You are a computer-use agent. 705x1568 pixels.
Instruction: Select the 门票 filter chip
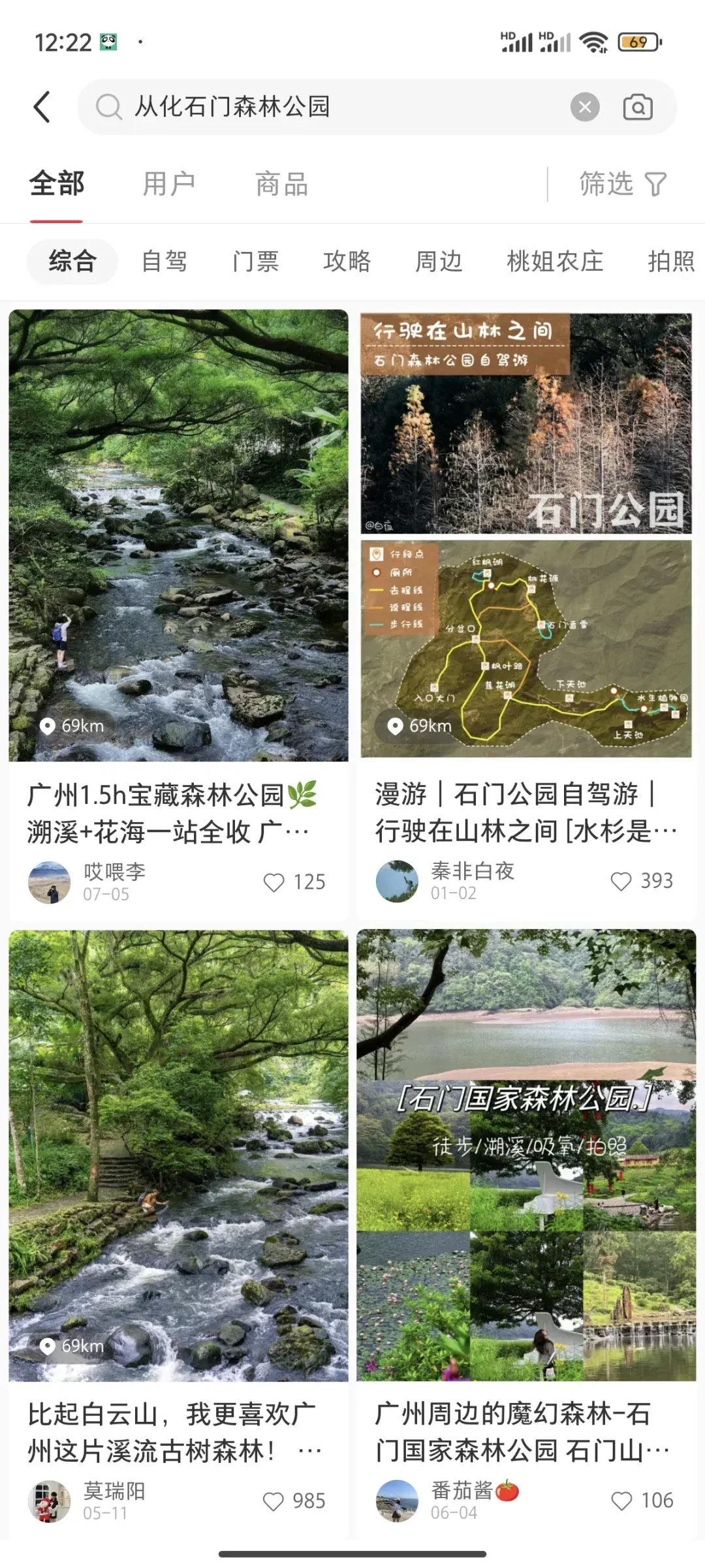[x=255, y=262]
